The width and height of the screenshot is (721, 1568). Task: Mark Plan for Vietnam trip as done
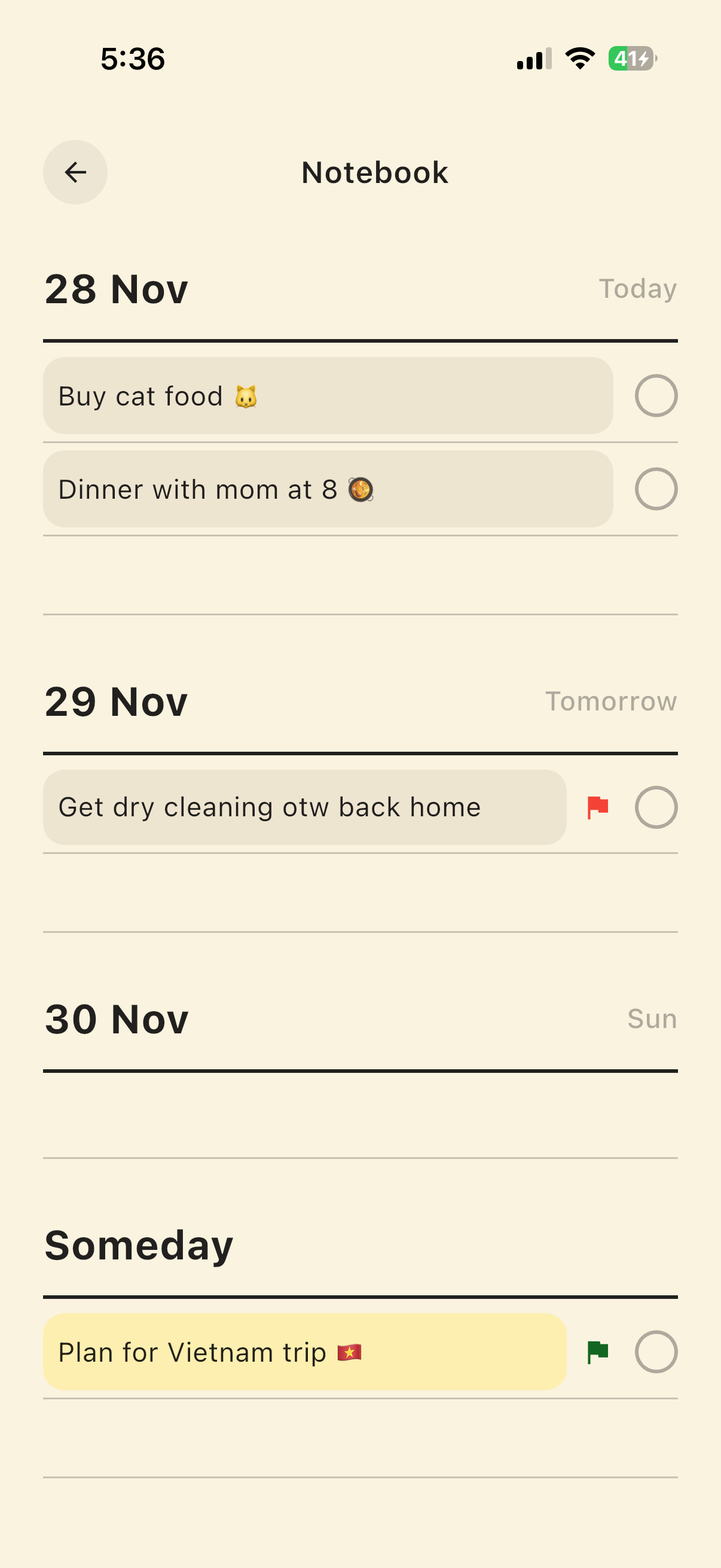[x=656, y=1352]
